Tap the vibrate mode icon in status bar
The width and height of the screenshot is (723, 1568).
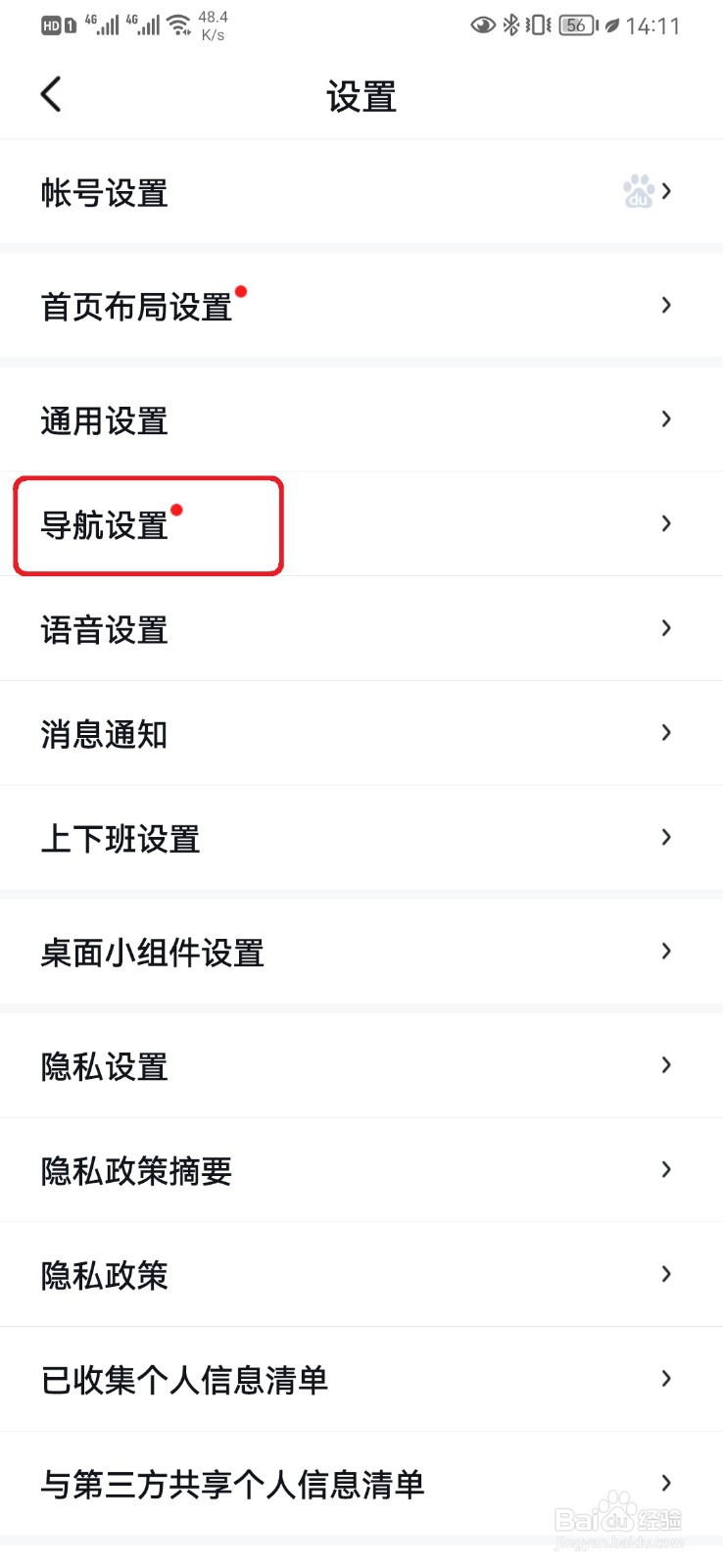(537, 25)
